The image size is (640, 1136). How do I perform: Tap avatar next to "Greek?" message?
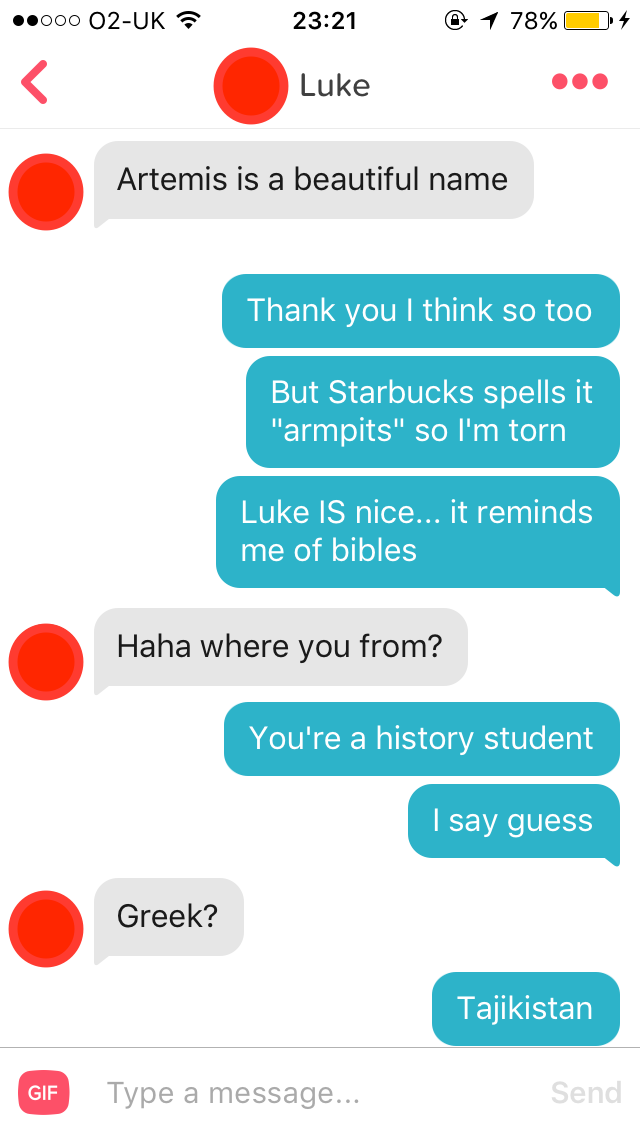[46, 929]
